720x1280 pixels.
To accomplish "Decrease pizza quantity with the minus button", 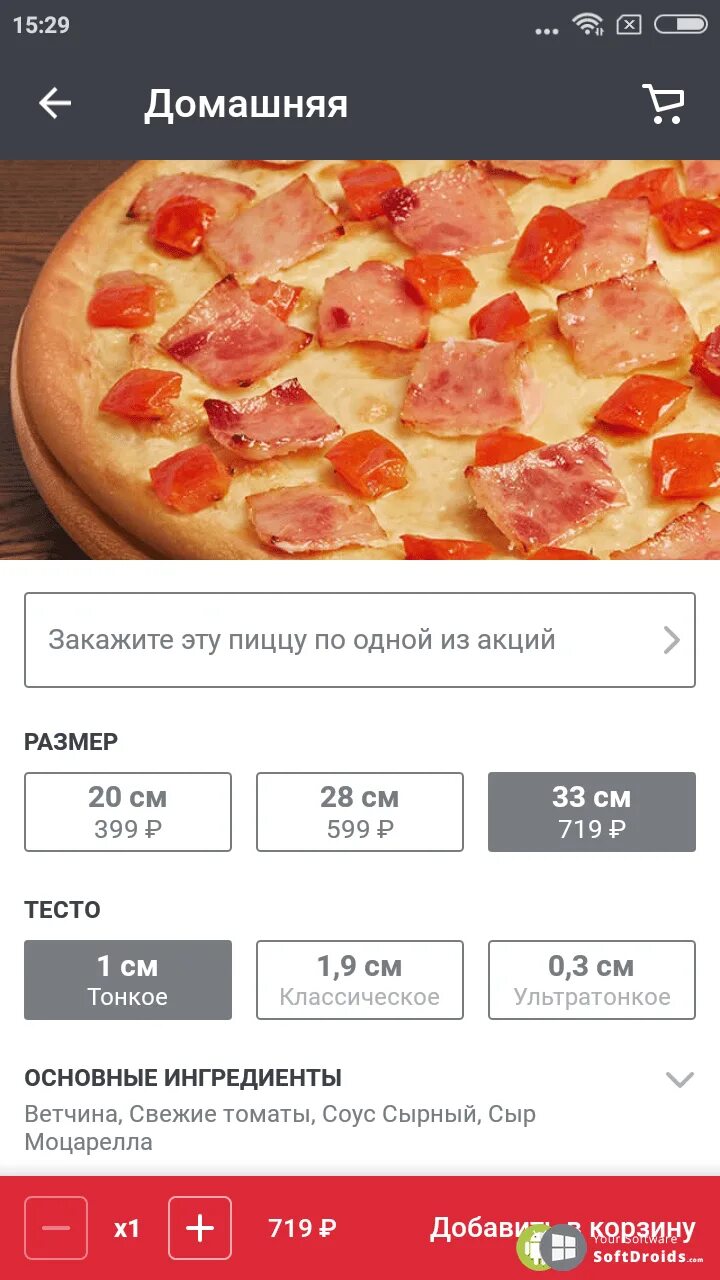I will click(x=56, y=1228).
